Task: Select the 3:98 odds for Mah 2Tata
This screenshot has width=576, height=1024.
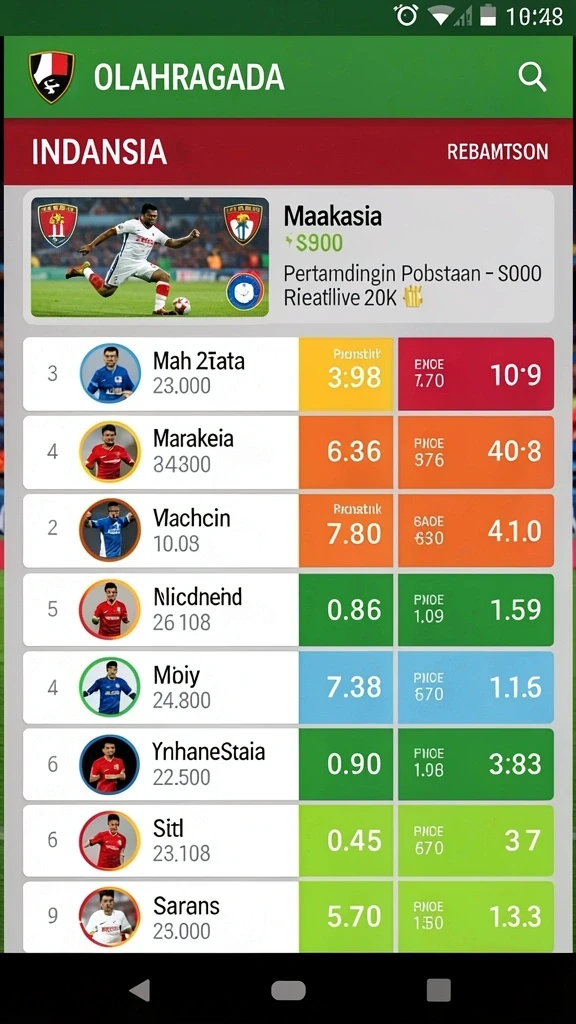Action: pos(346,374)
